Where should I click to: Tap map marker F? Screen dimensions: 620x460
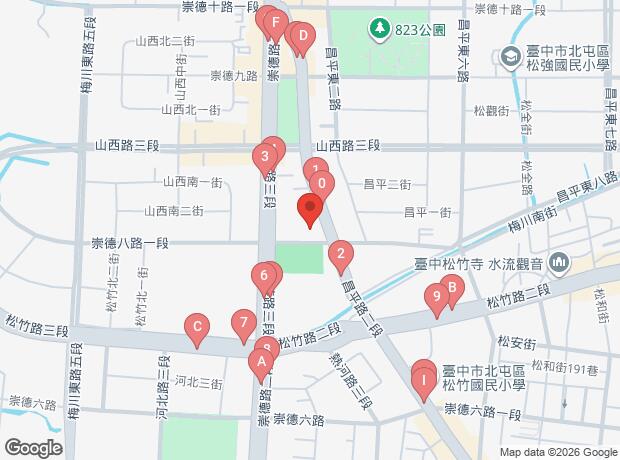pyautogui.click(x=274, y=23)
